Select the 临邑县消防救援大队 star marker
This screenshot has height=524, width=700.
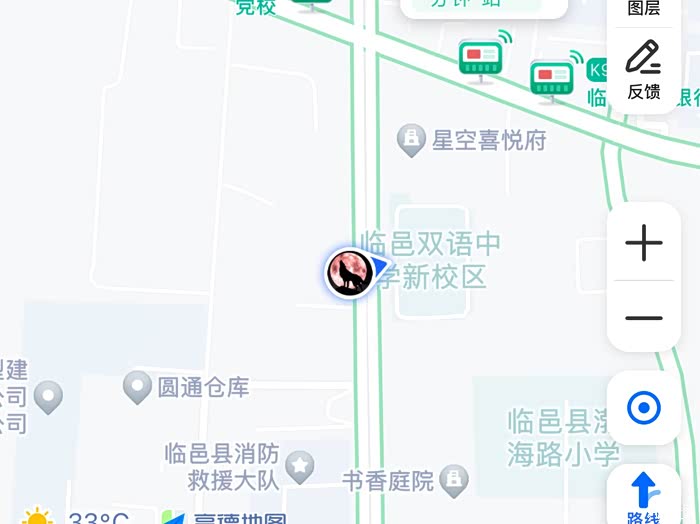pos(300,467)
